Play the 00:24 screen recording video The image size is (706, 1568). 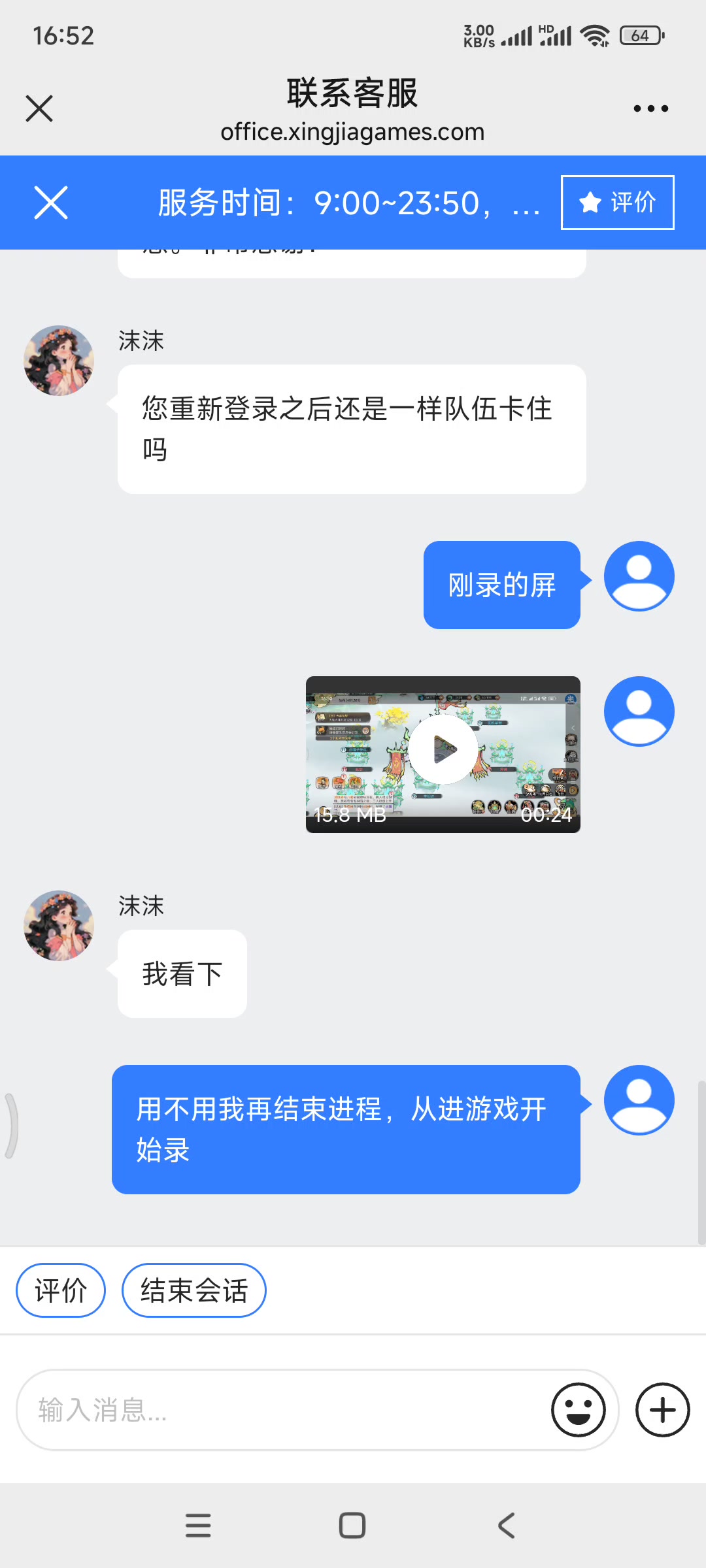[443, 749]
